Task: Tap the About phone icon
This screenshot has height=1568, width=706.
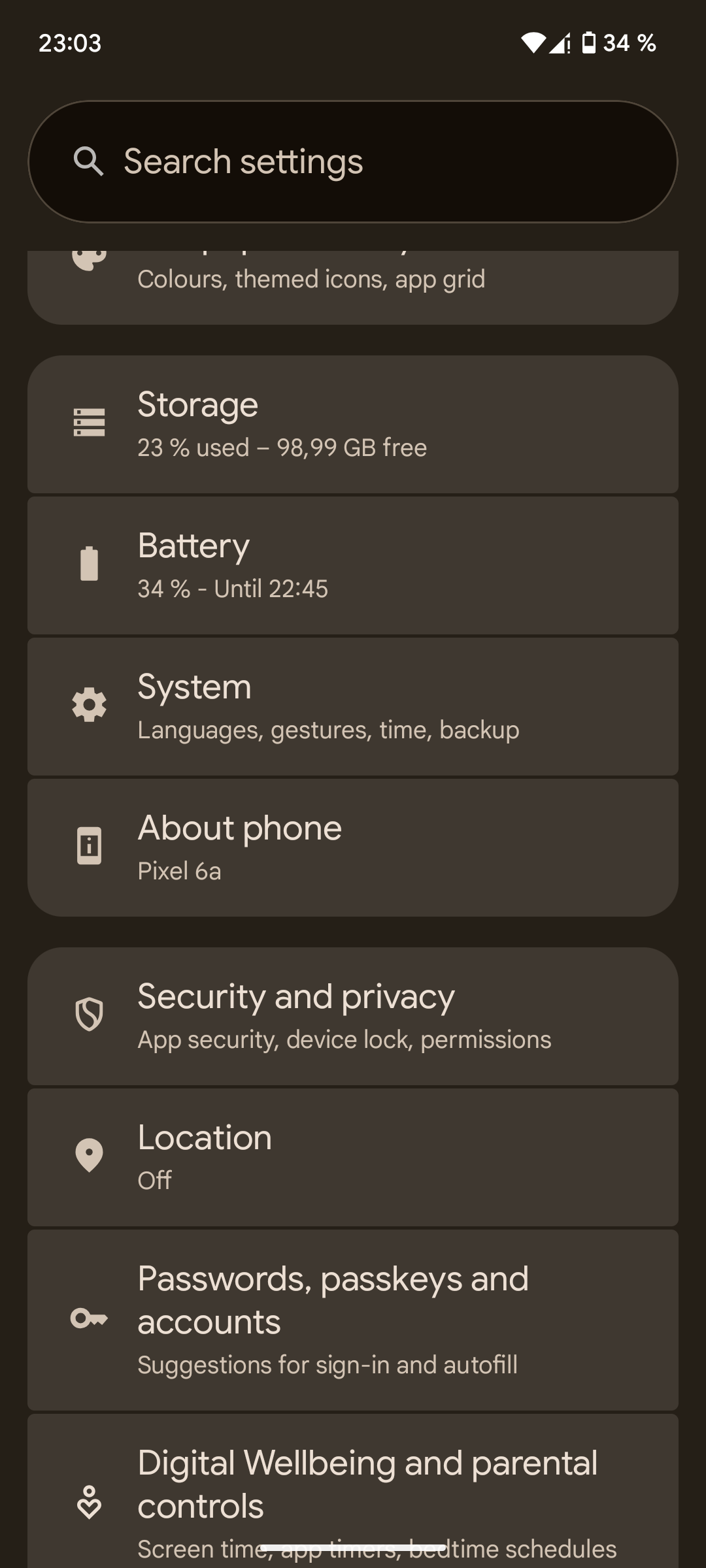Action: click(x=88, y=845)
